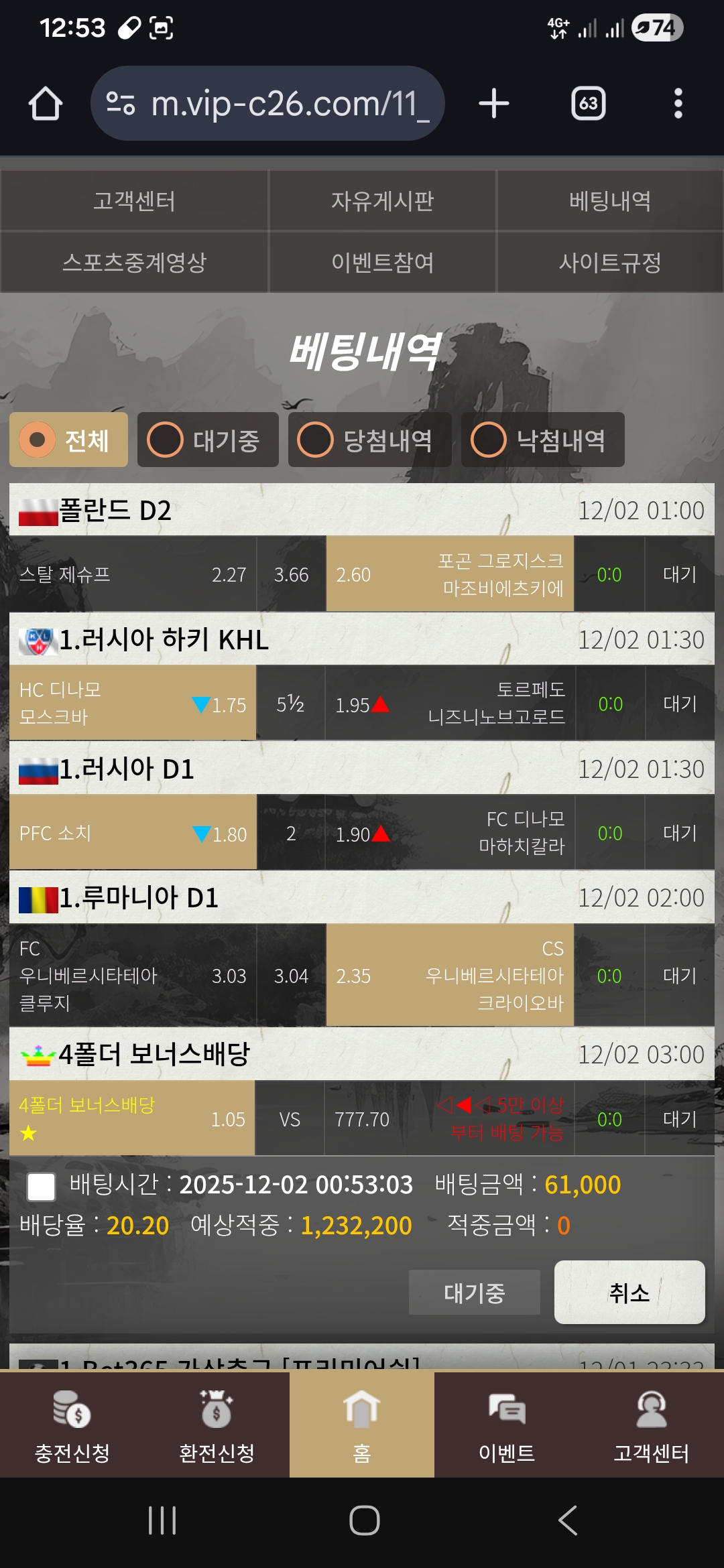
Task: View 사이트규정
Action: pyautogui.click(x=610, y=262)
